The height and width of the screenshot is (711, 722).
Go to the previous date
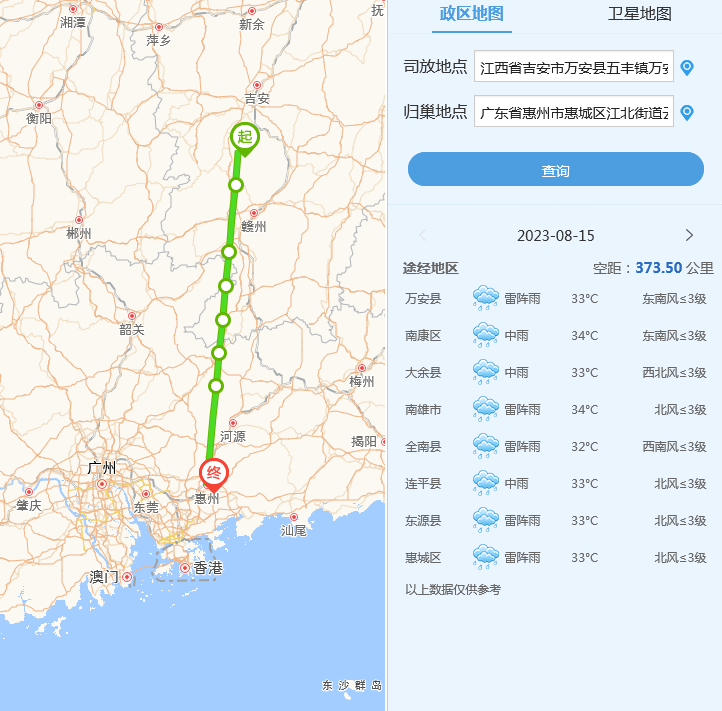pos(422,235)
